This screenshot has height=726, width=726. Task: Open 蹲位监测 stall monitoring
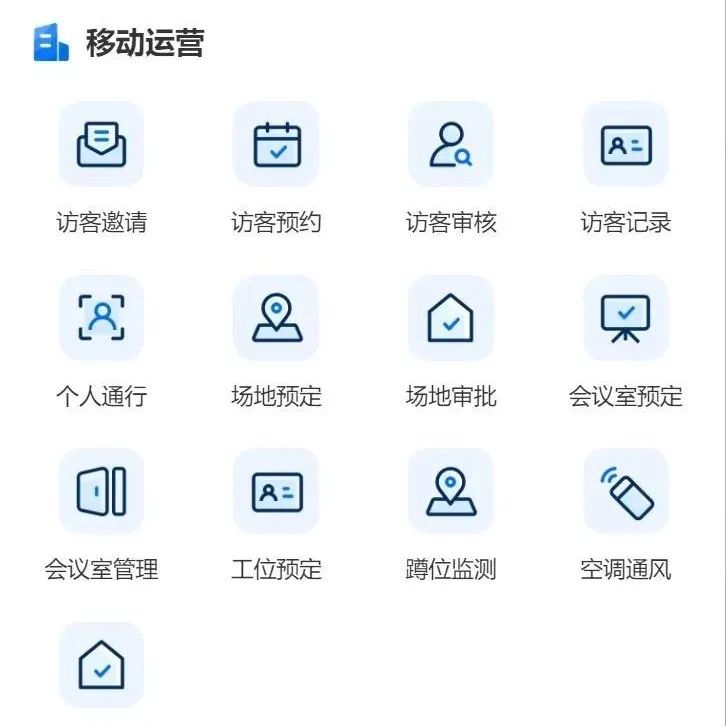tap(451, 492)
